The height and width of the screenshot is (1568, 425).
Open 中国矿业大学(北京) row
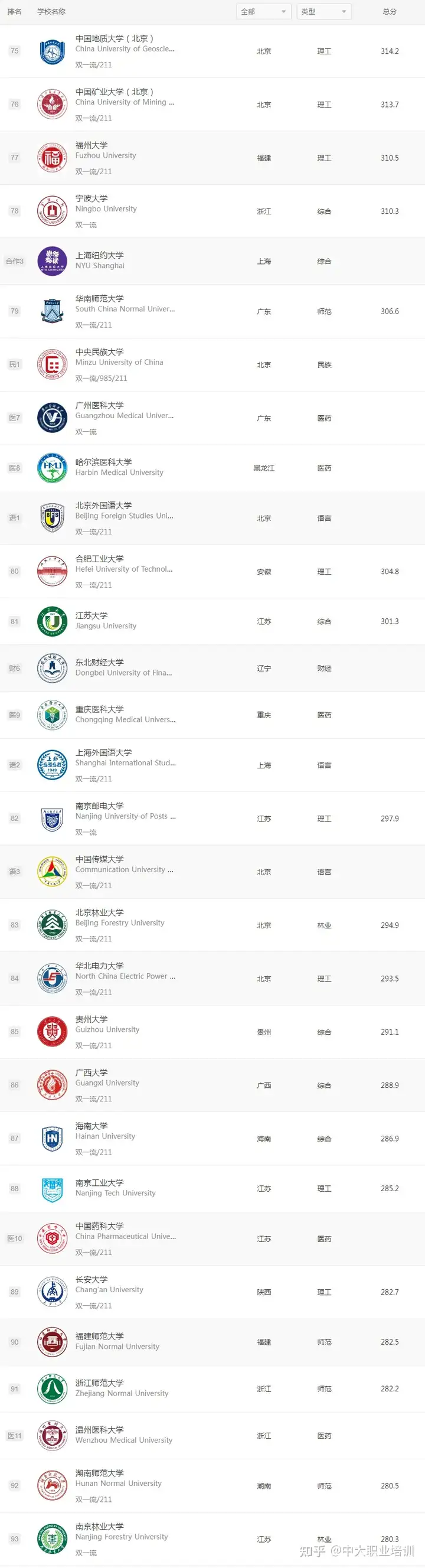point(212,105)
